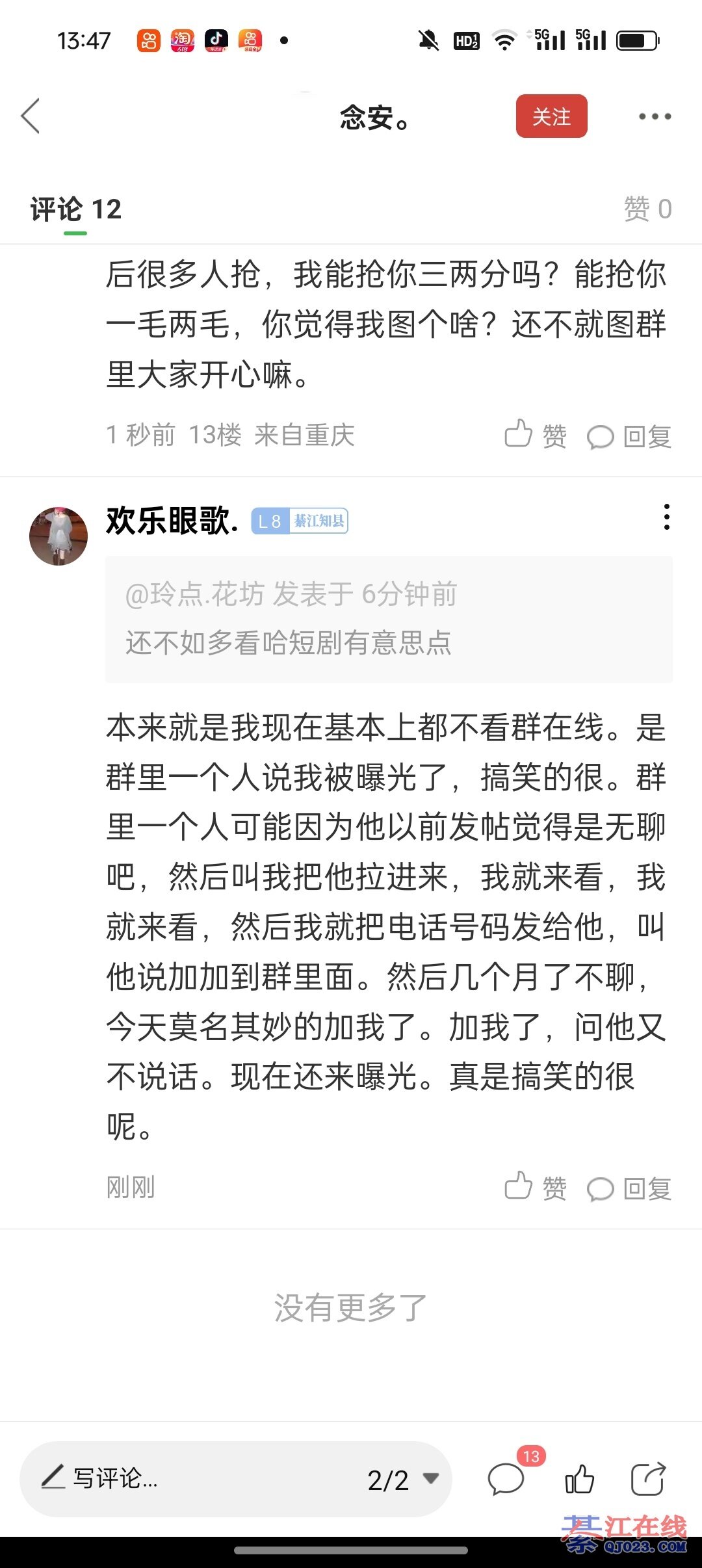This screenshot has width=702, height=1568.
Task: Go back using the top-left arrow
Action: (31, 116)
